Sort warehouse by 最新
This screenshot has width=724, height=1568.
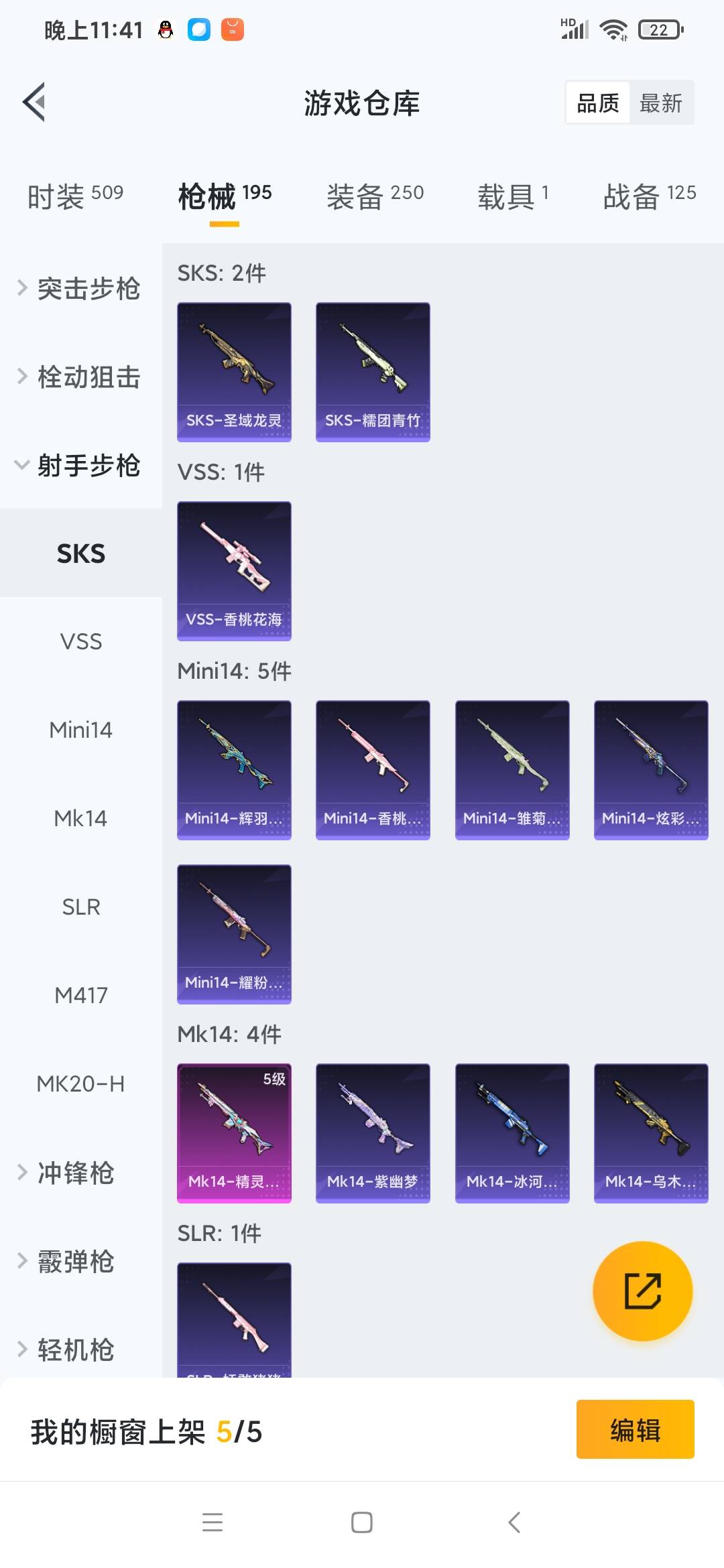[660, 103]
